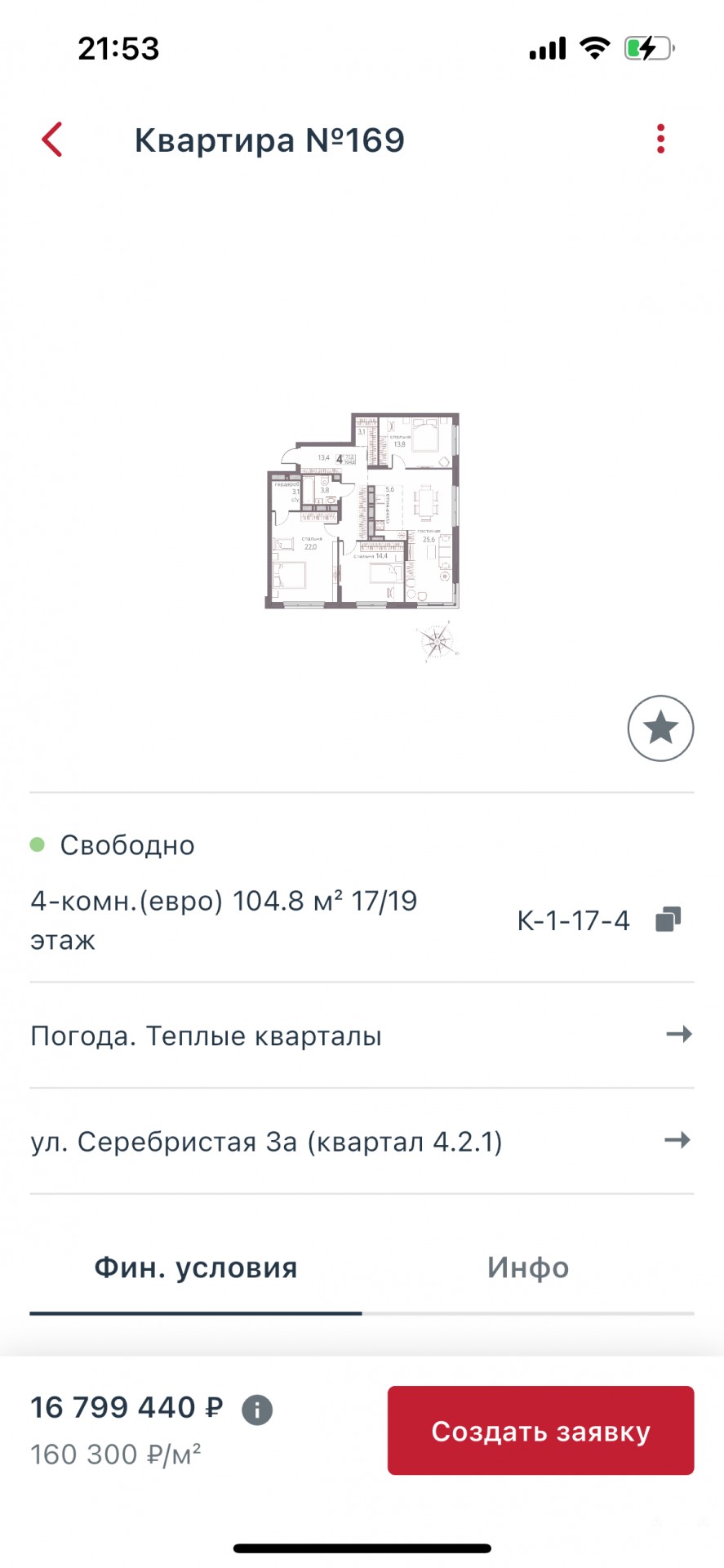Image resolution: width=724 pixels, height=1568 pixels.
Task: Tap Создать заявку button
Action: [x=540, y=1431]
